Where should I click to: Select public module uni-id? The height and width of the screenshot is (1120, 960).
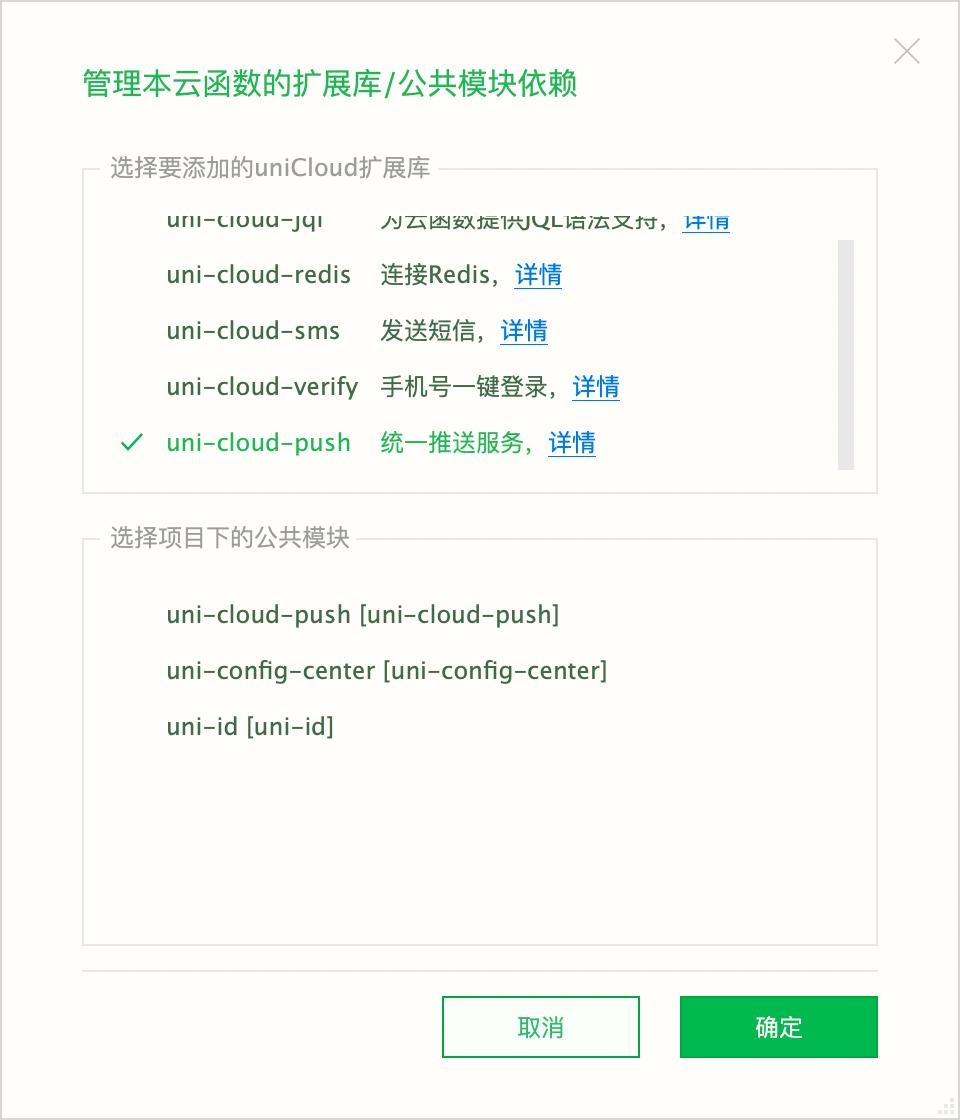coord(250,726)
